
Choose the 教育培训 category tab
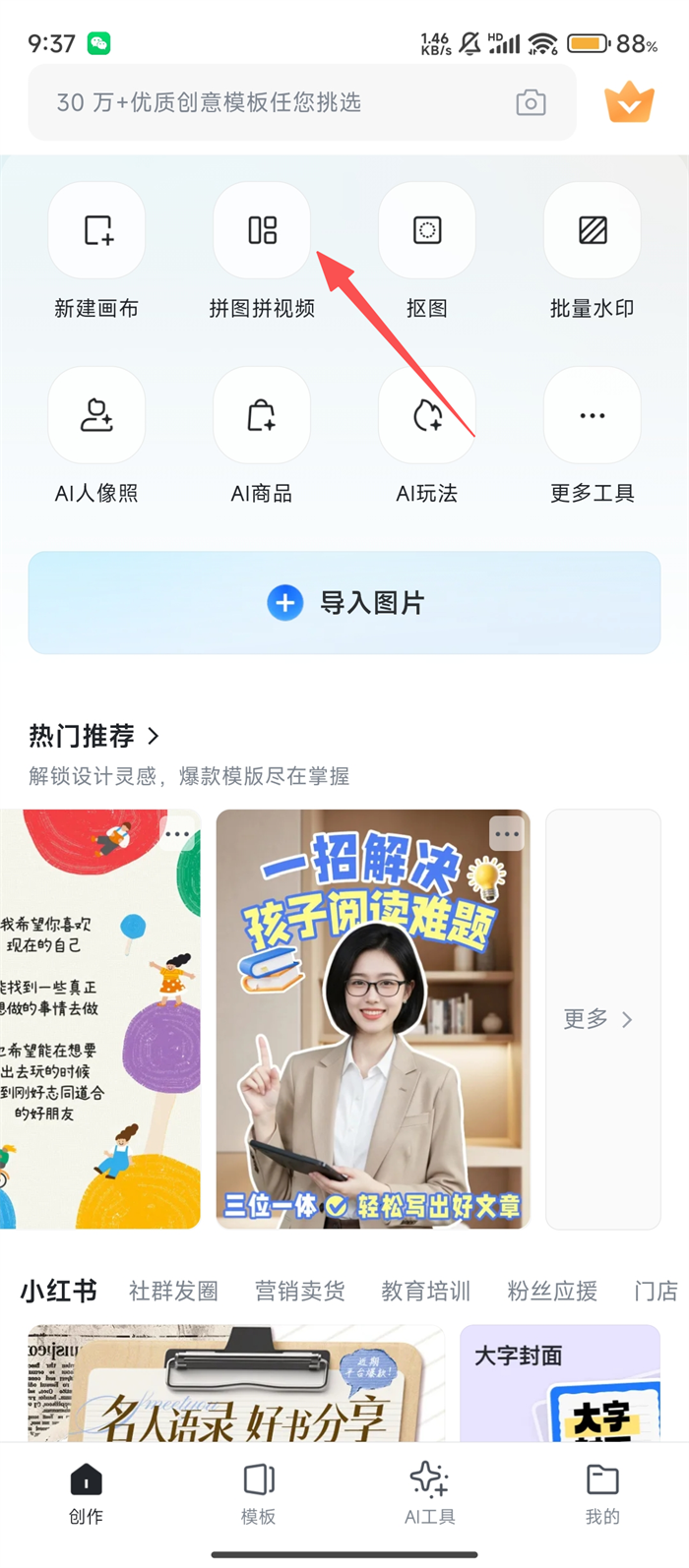click(x=425, y=1291)
